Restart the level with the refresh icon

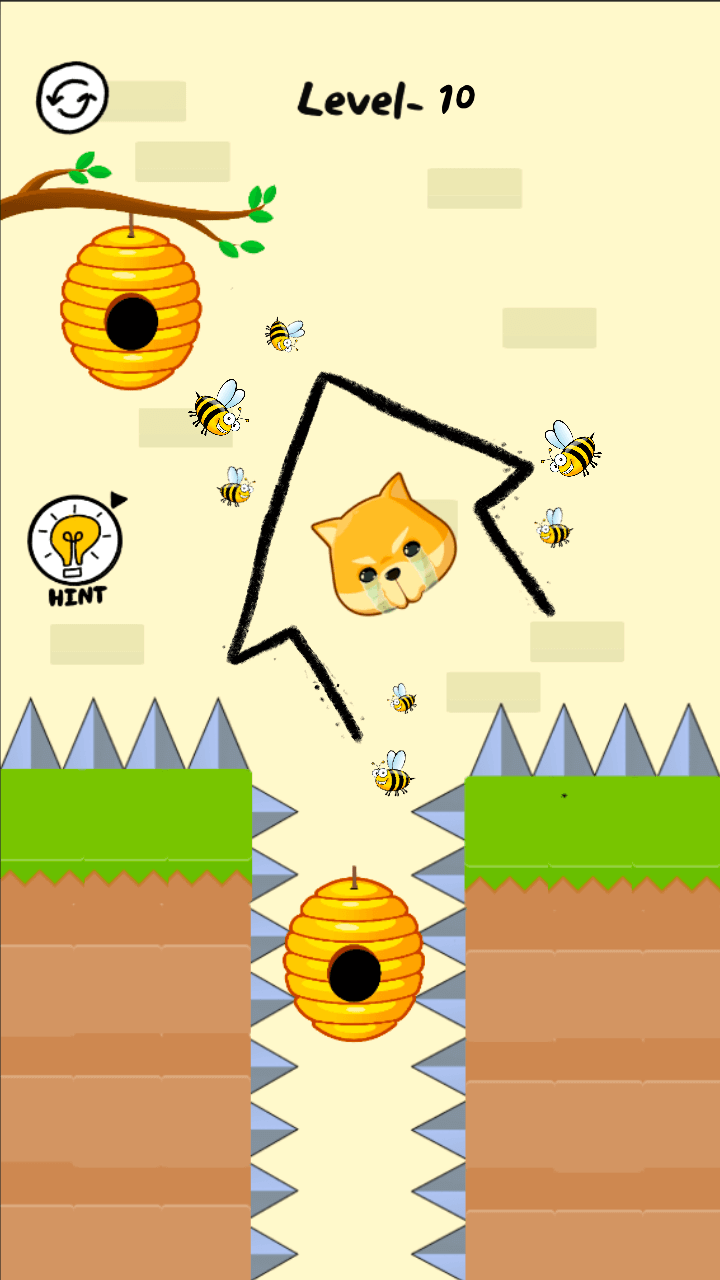pos(72,98)
